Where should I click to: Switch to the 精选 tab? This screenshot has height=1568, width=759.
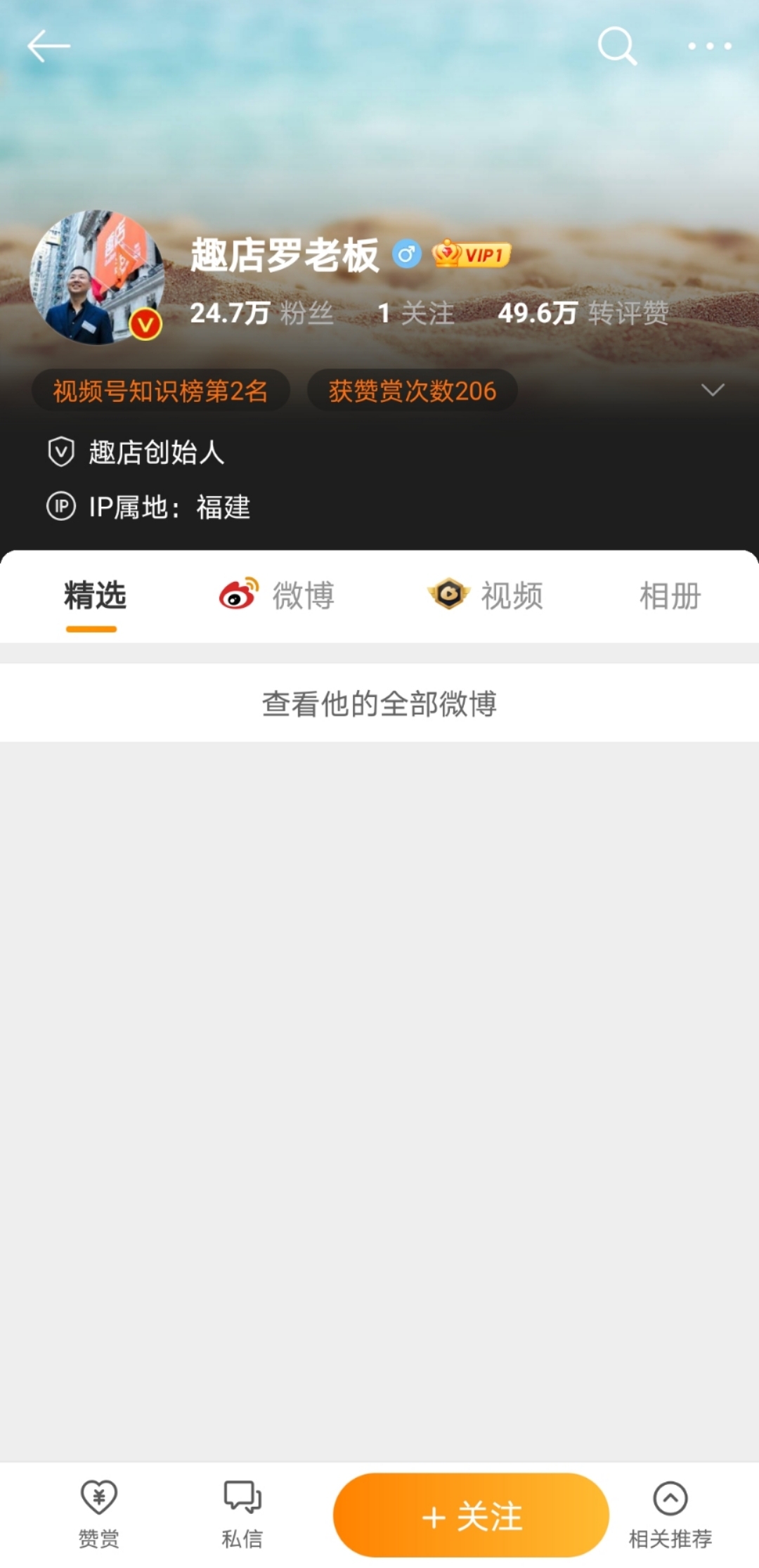tap(95, 596)
